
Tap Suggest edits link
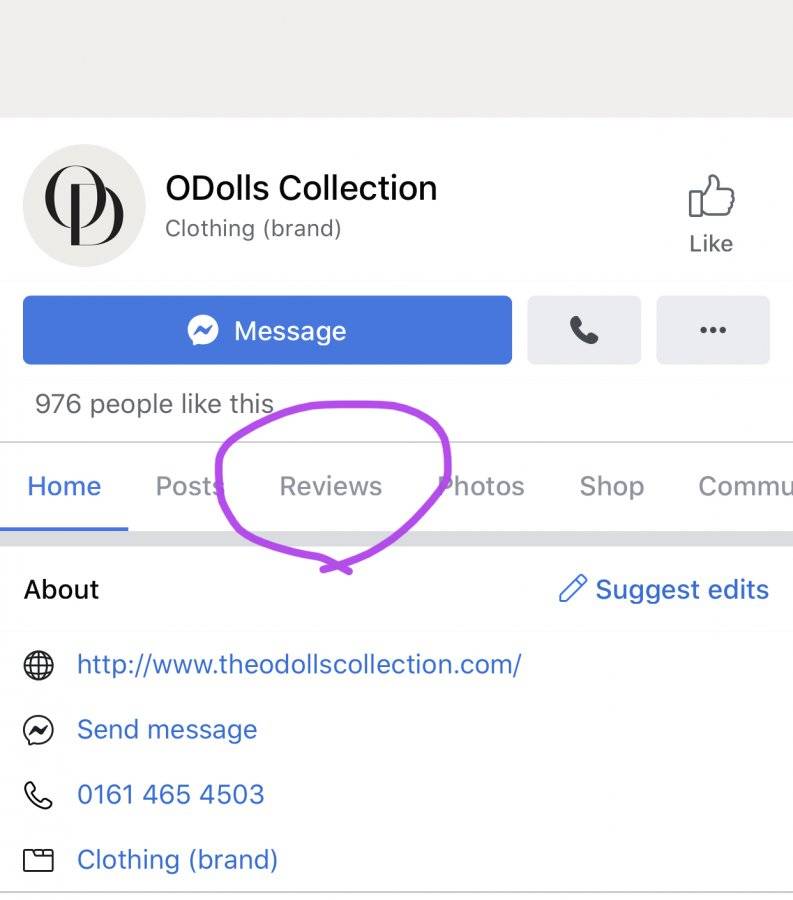pyautogui.click(x=664, y=589)
